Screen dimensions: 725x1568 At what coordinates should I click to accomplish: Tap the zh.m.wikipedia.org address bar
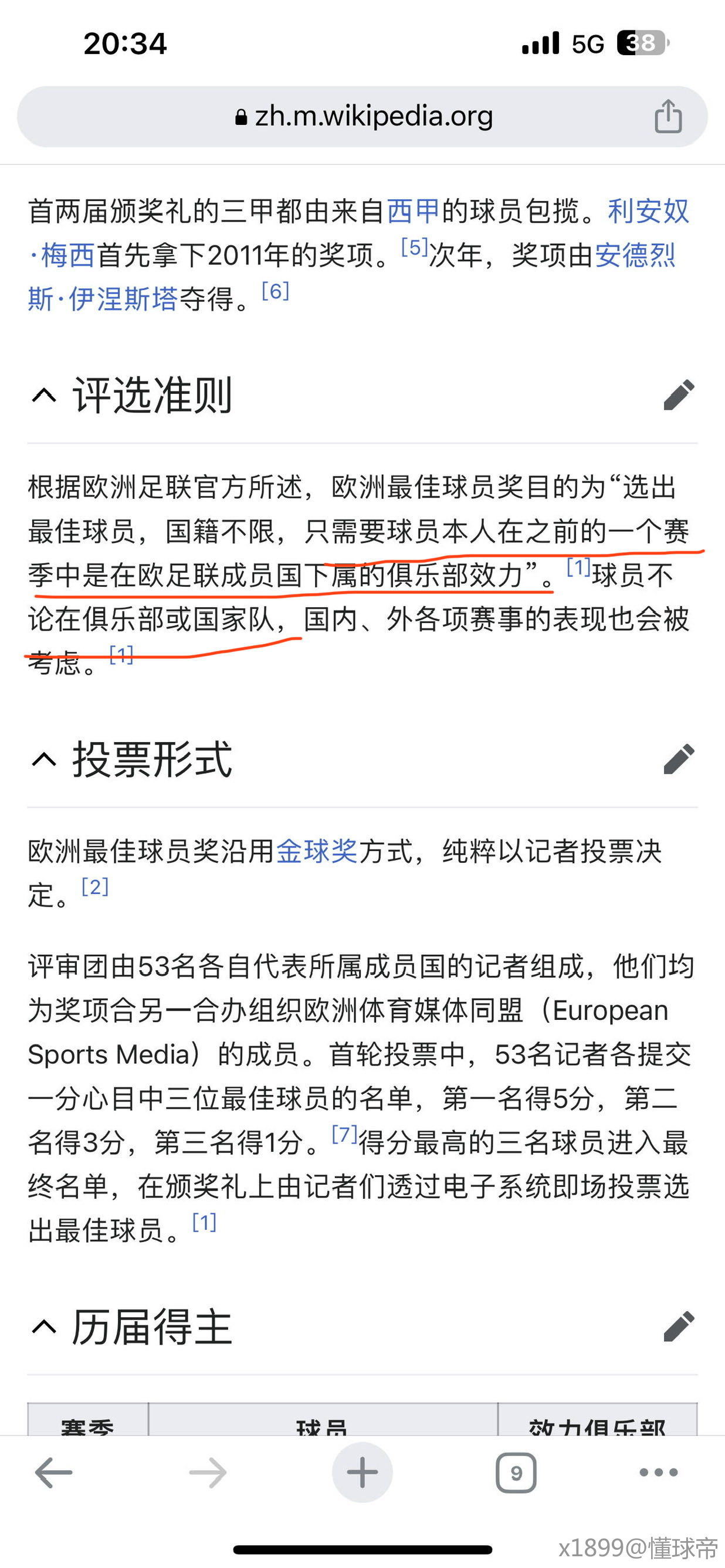pos(363,116)
